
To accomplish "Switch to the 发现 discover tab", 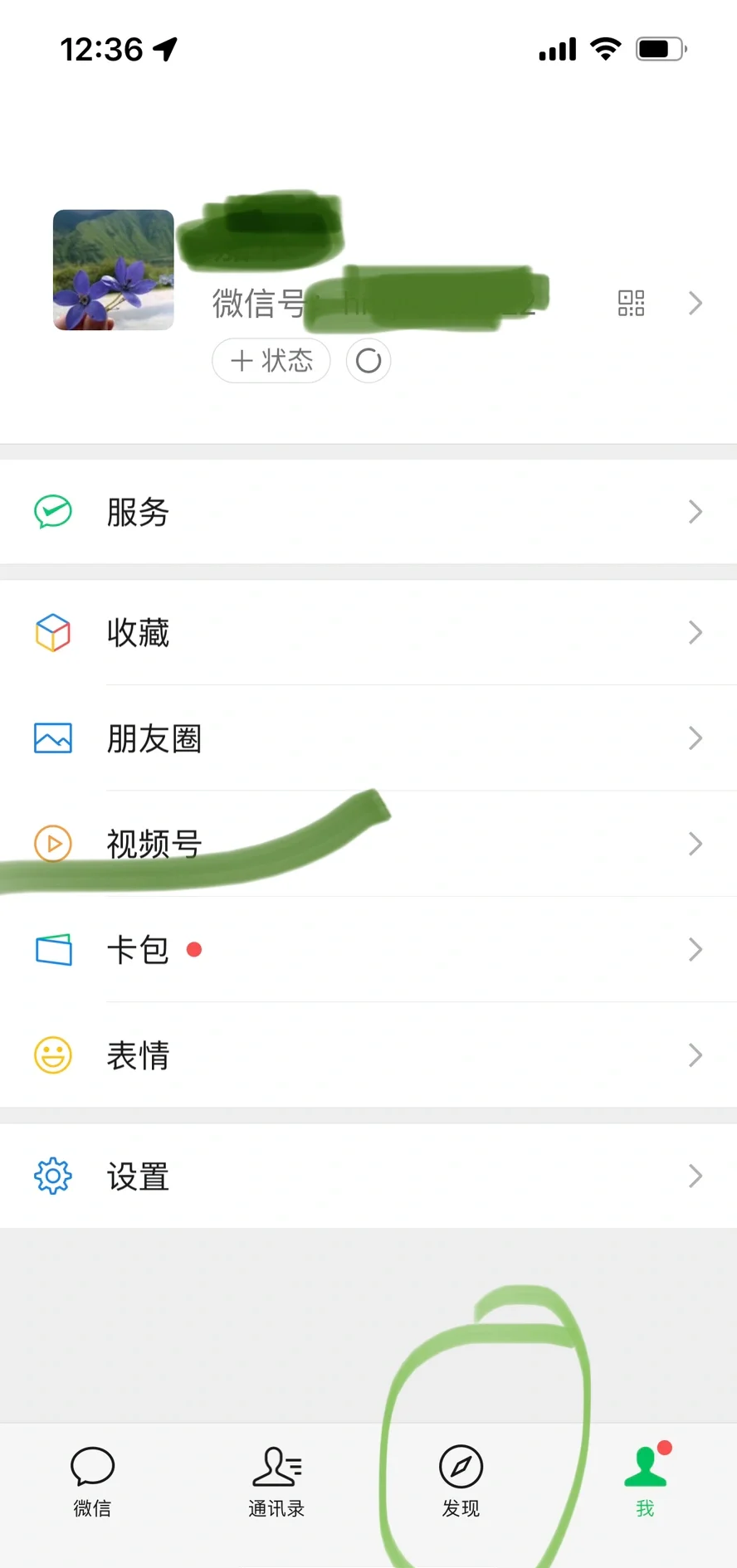I will click(461, 1482).
